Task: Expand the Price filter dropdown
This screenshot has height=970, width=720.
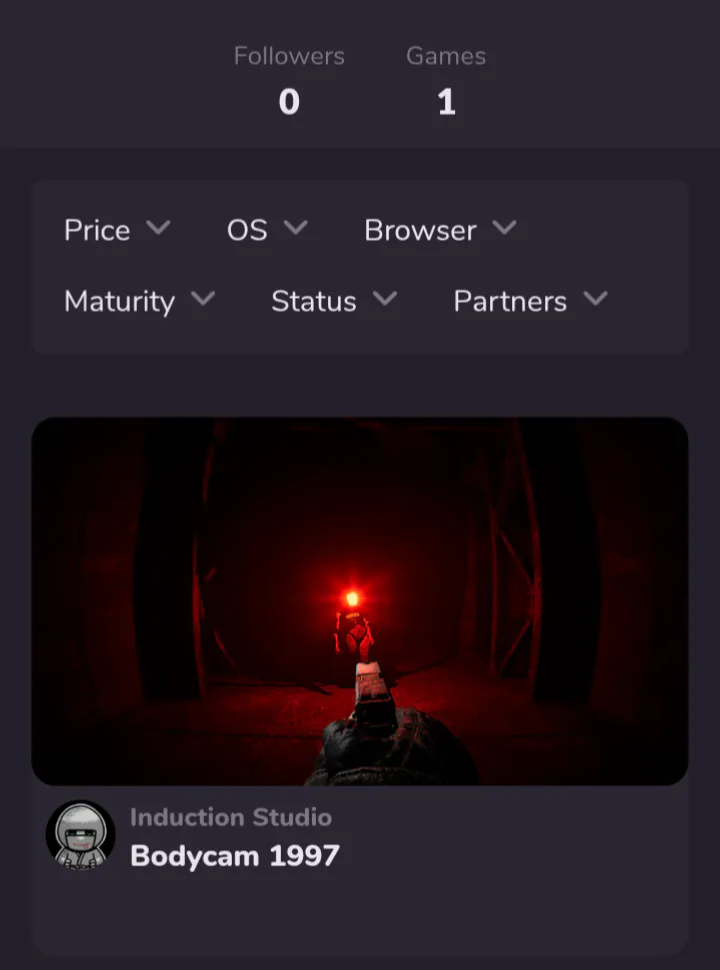Action: tap(116, 230)
